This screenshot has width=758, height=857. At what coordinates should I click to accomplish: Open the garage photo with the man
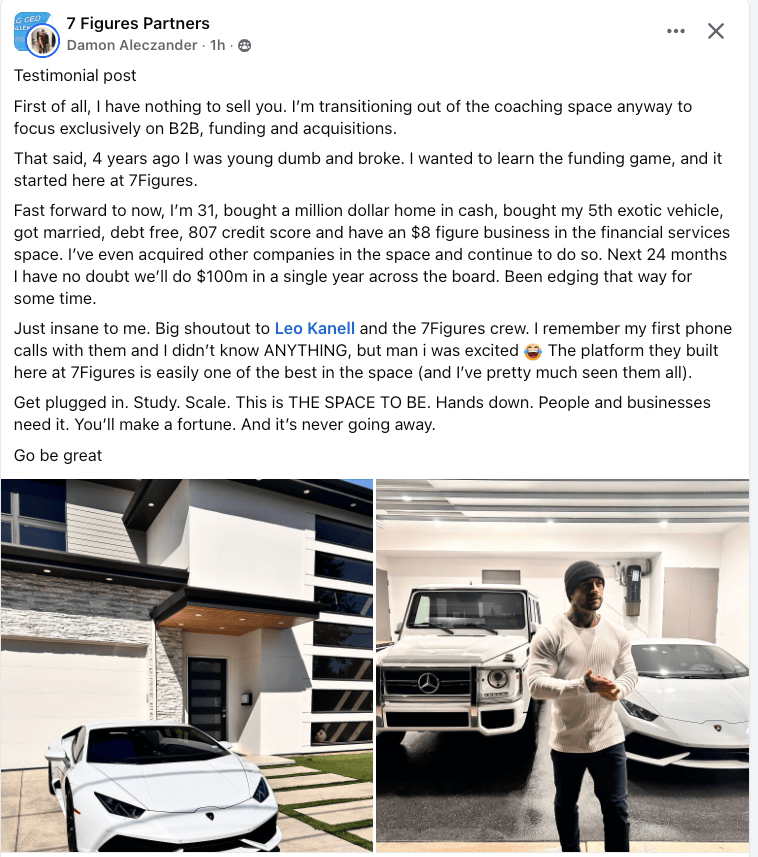pyautogui.click(x=562, y=665)
